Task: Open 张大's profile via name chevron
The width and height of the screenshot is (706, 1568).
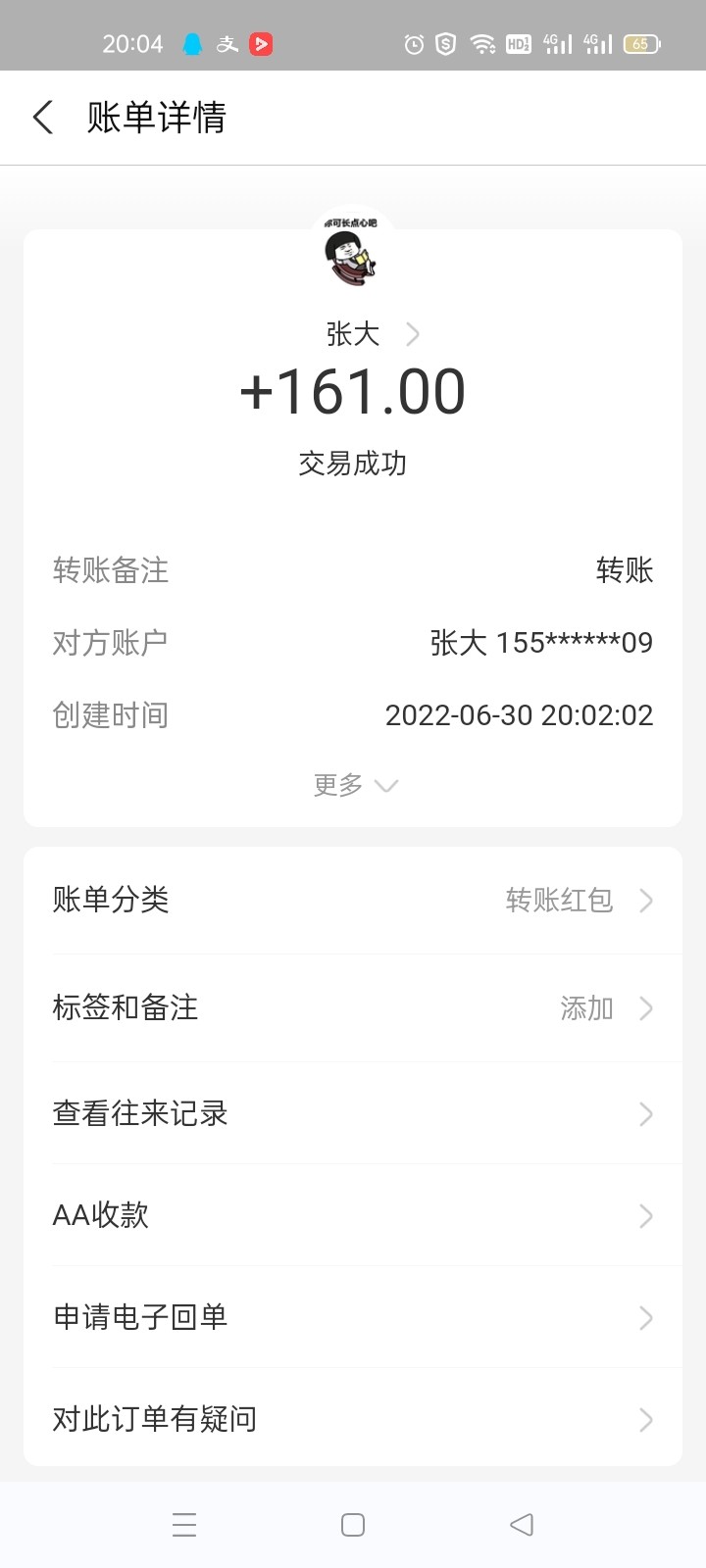Action: [373, 334]
